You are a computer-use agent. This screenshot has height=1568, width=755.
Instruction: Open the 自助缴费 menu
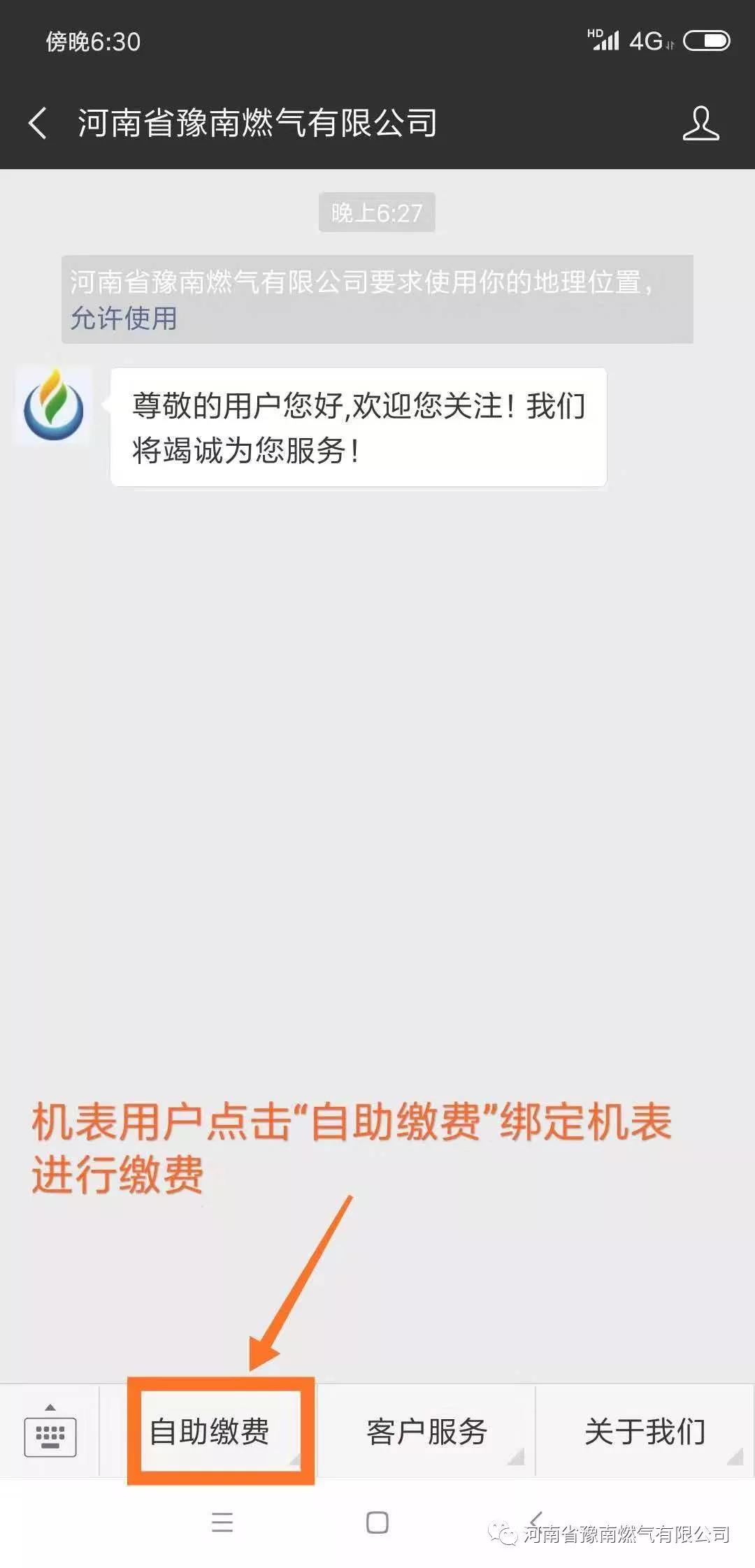pos(210,1431)
